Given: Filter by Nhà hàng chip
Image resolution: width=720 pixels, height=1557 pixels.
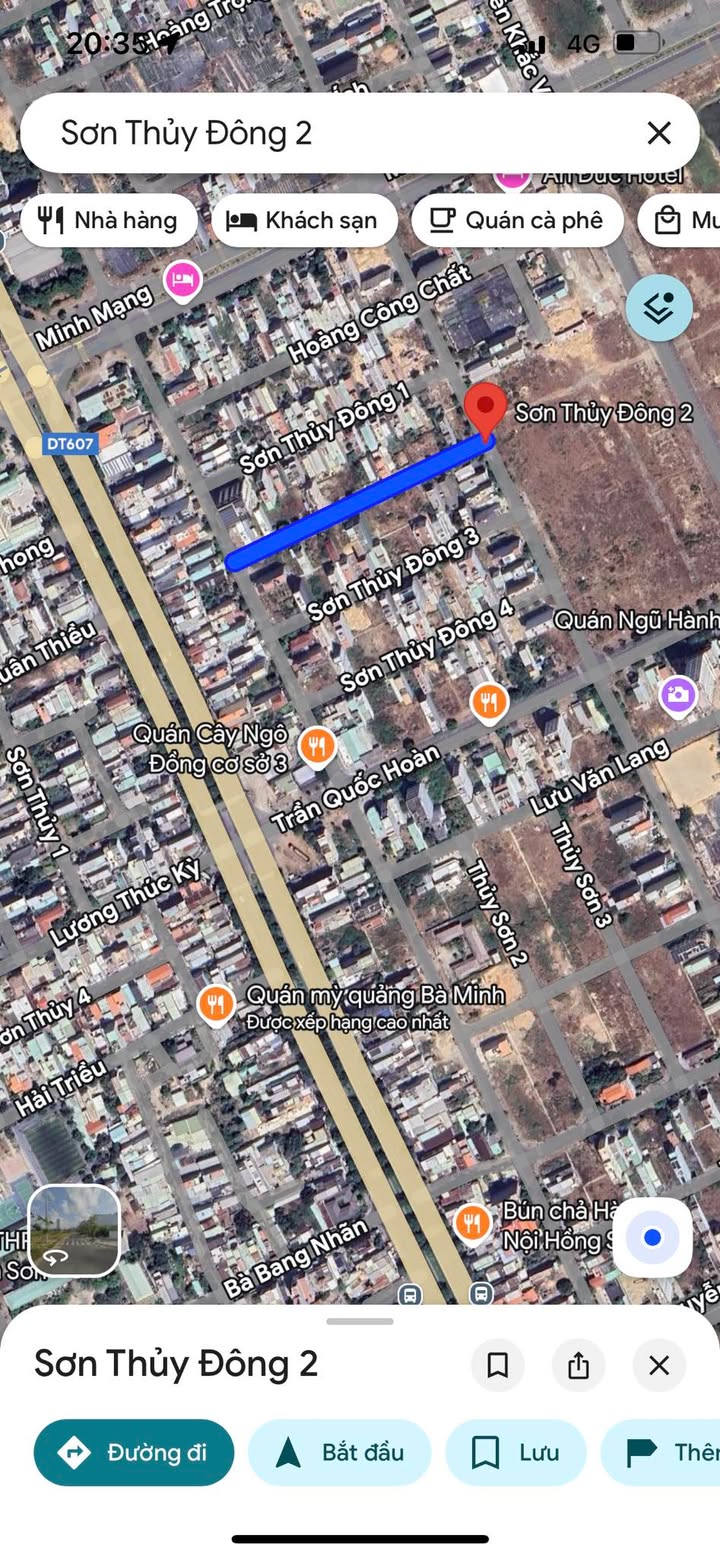Looking at the screenshot, I should (107, 220).
